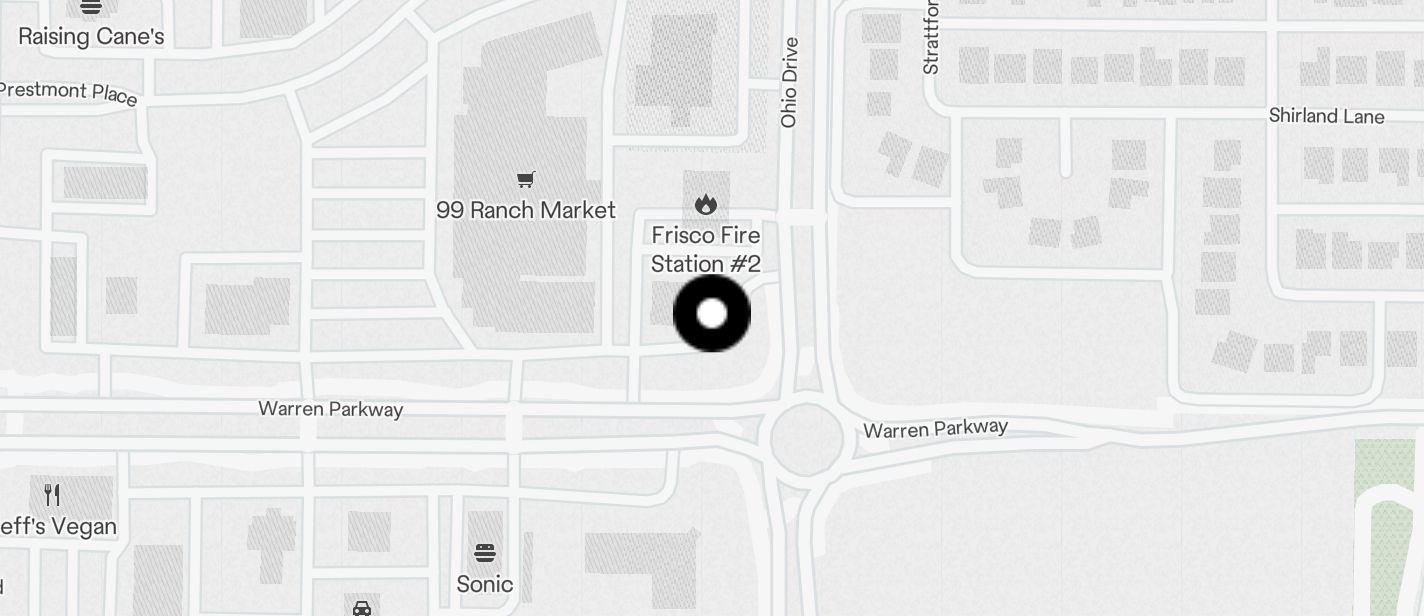Select the 99 Ranch Market place marker
Screen dimensions: 1424x616
tap(525, 180)
